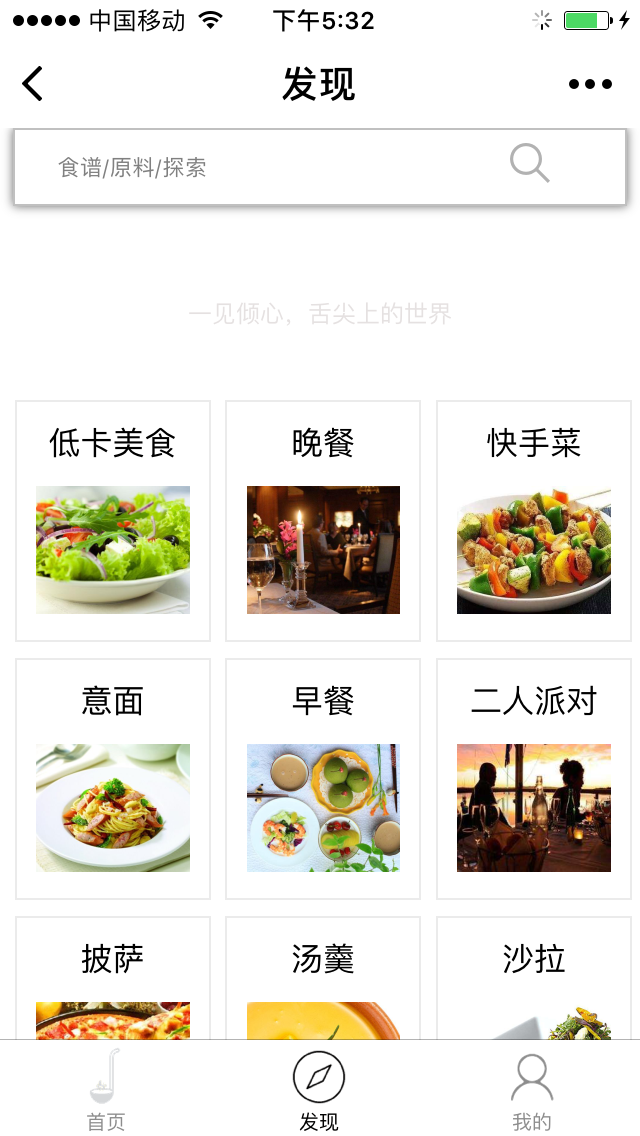The width and height of the screenshot is (640, 1136).
Task: Switch to the 我的 tab
Action: point(532,1090)
